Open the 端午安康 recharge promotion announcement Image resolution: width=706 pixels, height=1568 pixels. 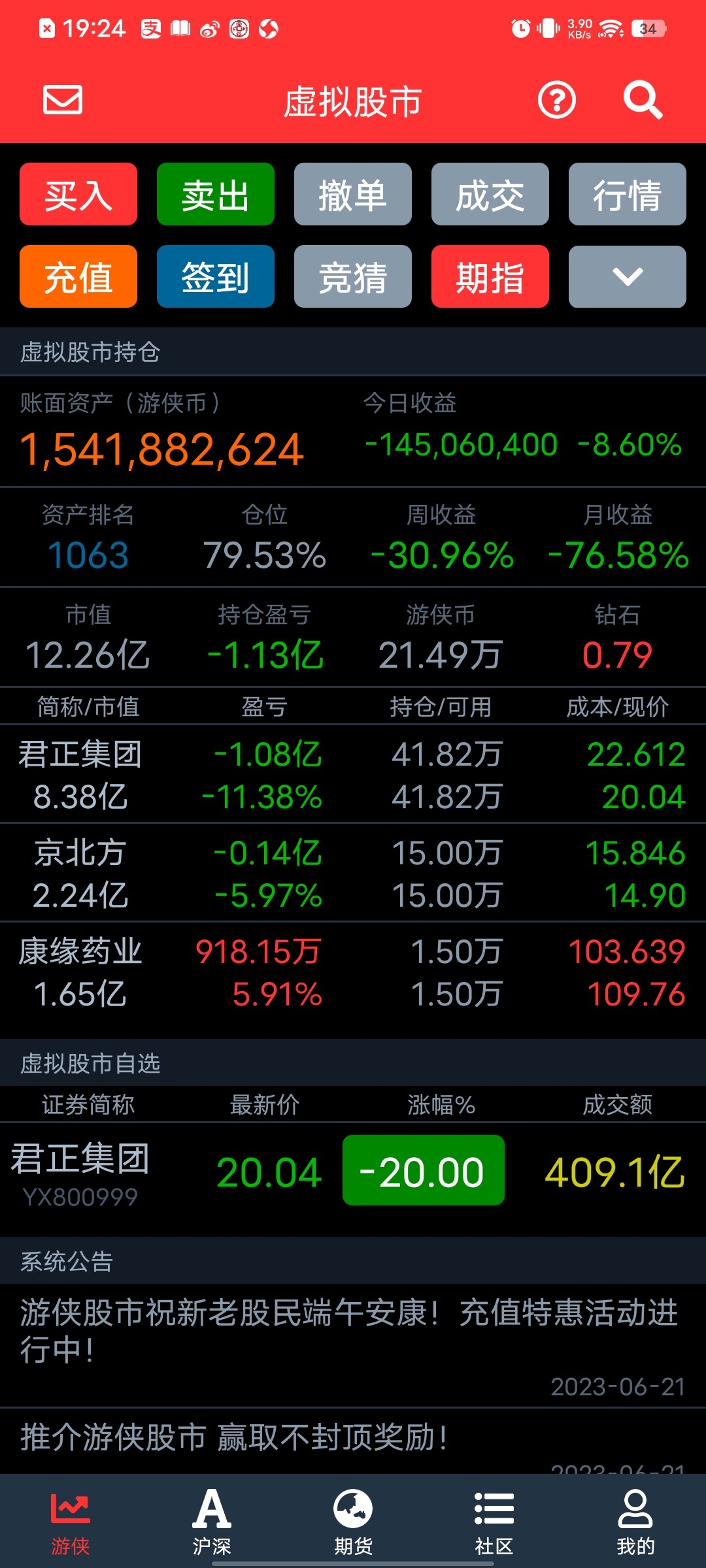[353, 1346]
